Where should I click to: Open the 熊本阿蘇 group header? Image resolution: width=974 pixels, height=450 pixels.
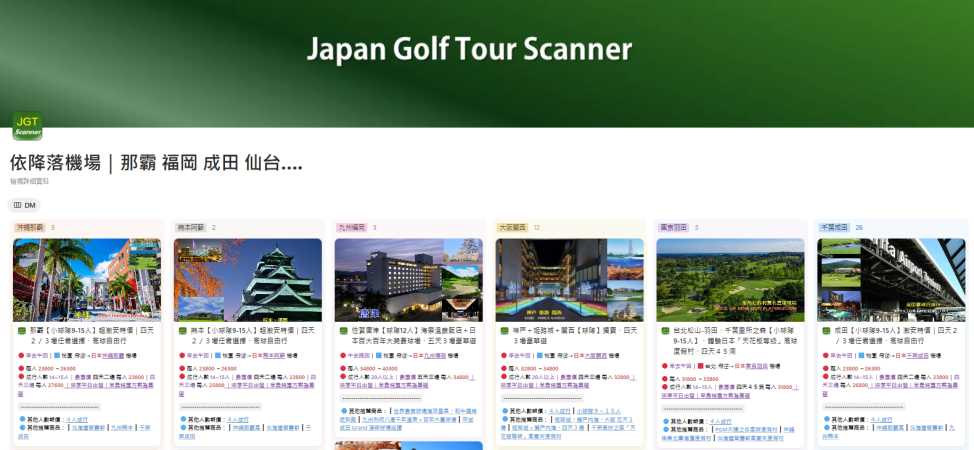[x=190, y=228]
